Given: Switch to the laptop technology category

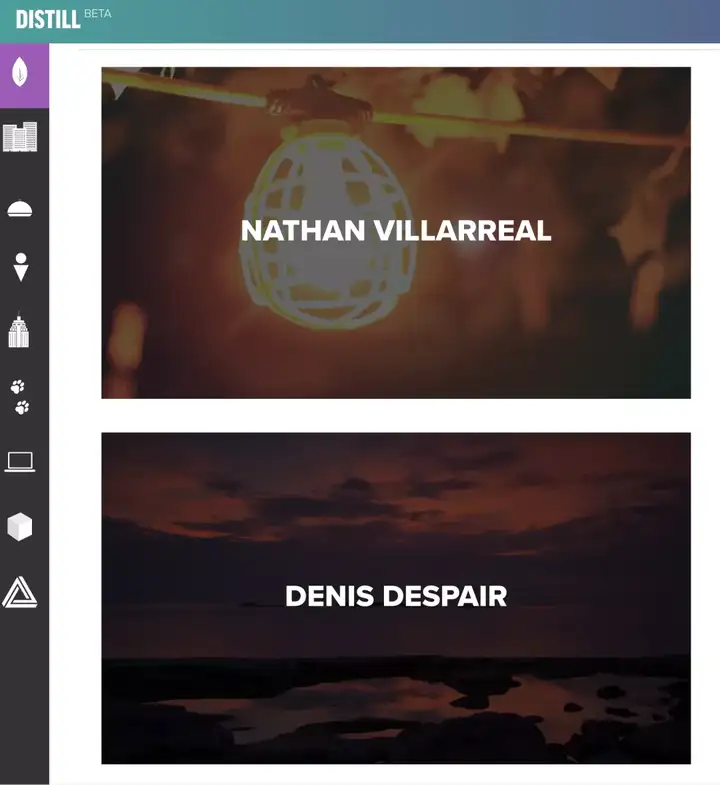Looking at the screenshot, I should pyautogui.click(x=20, y=462).
